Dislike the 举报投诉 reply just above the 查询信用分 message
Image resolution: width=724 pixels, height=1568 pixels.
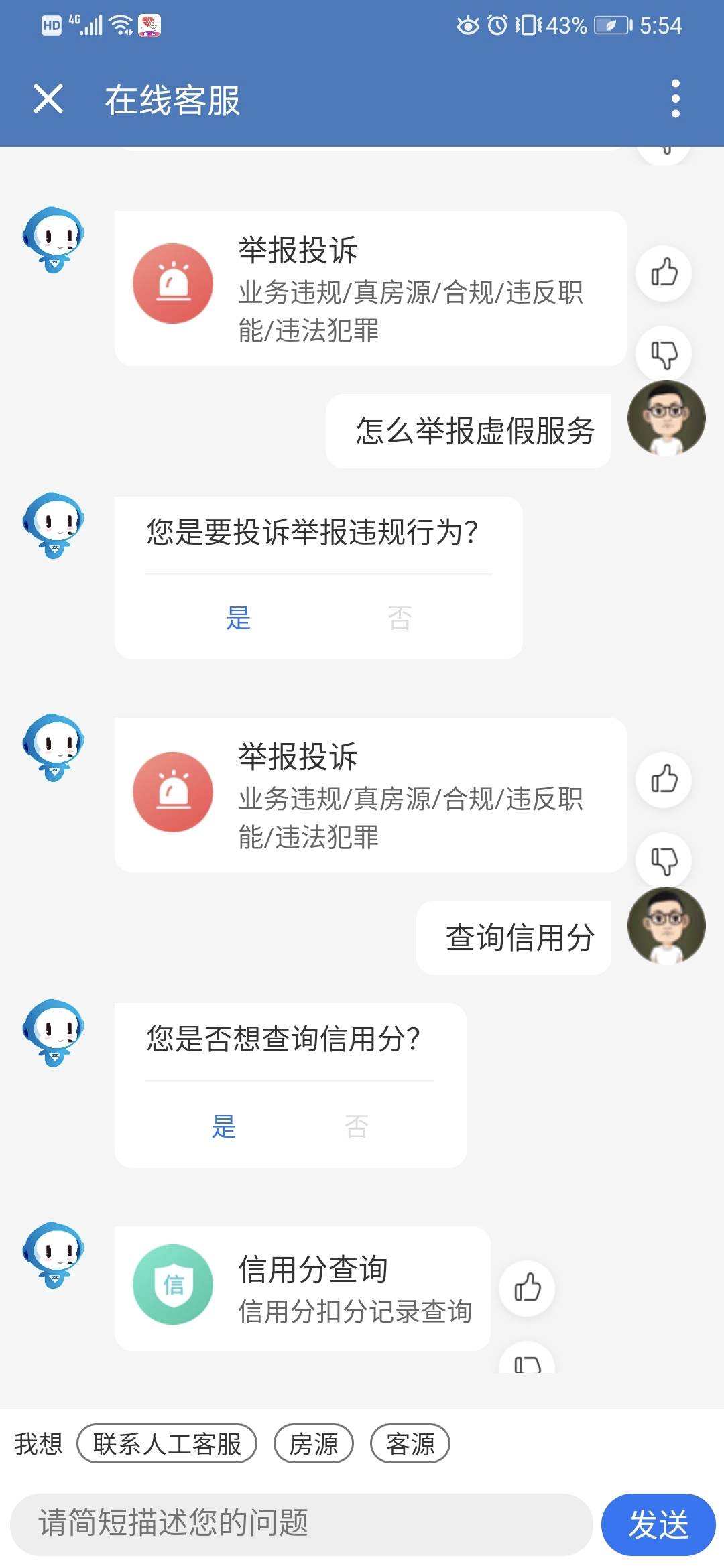coord(664,860)
